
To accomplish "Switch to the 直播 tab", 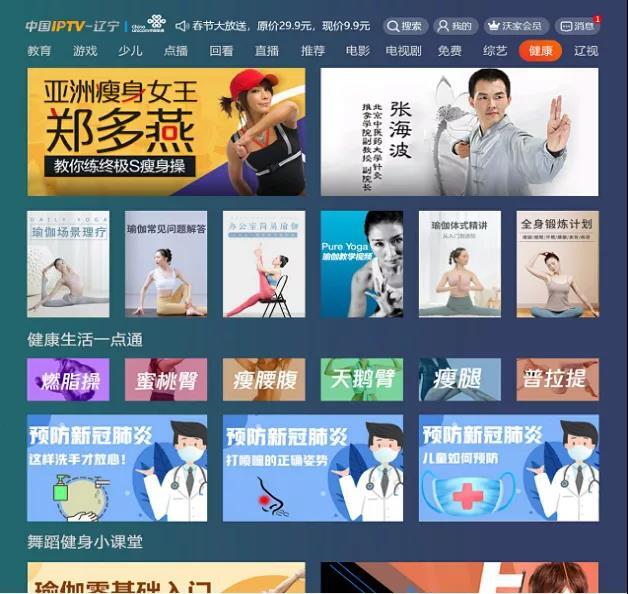I will [267, 50].
